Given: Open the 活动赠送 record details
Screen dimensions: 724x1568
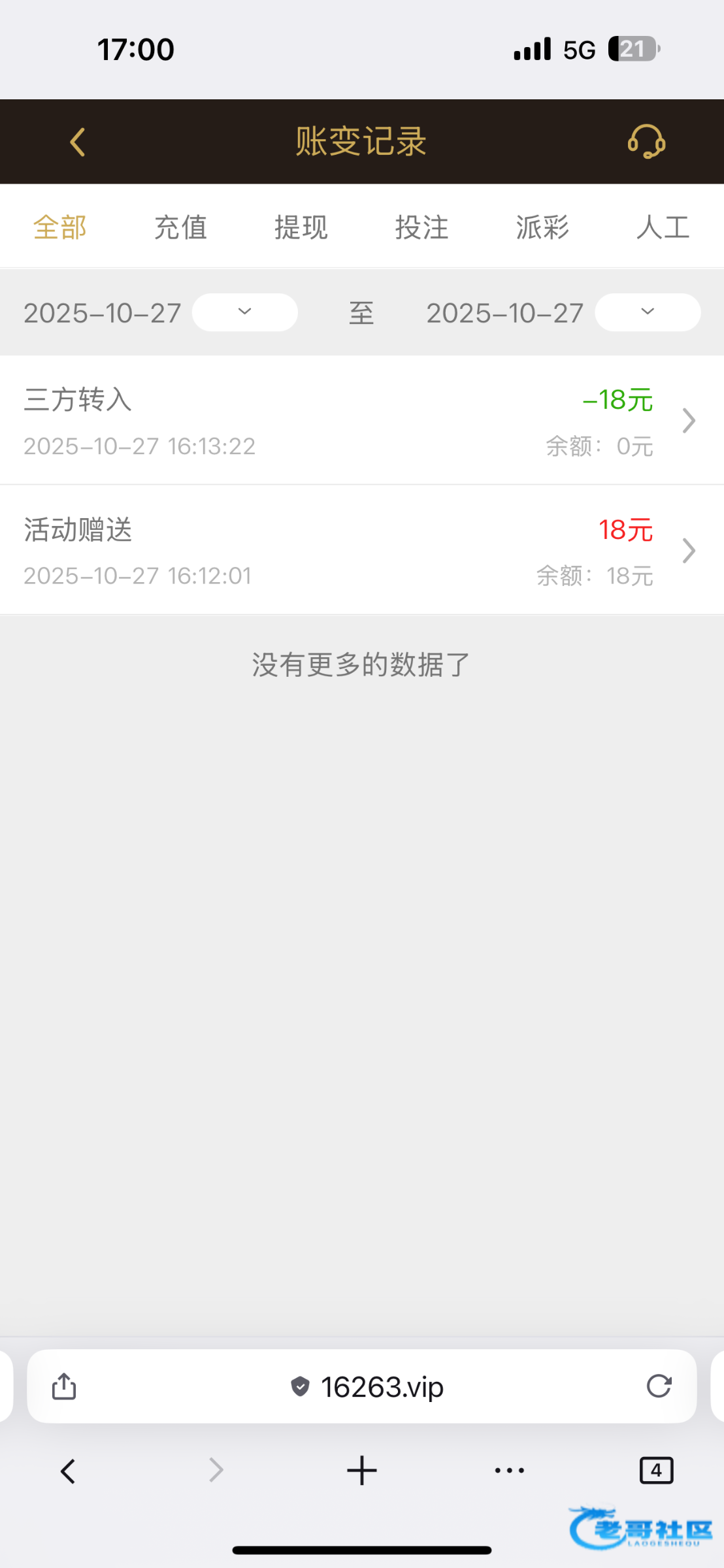Looking at the screenshot, I should [361, 551].
